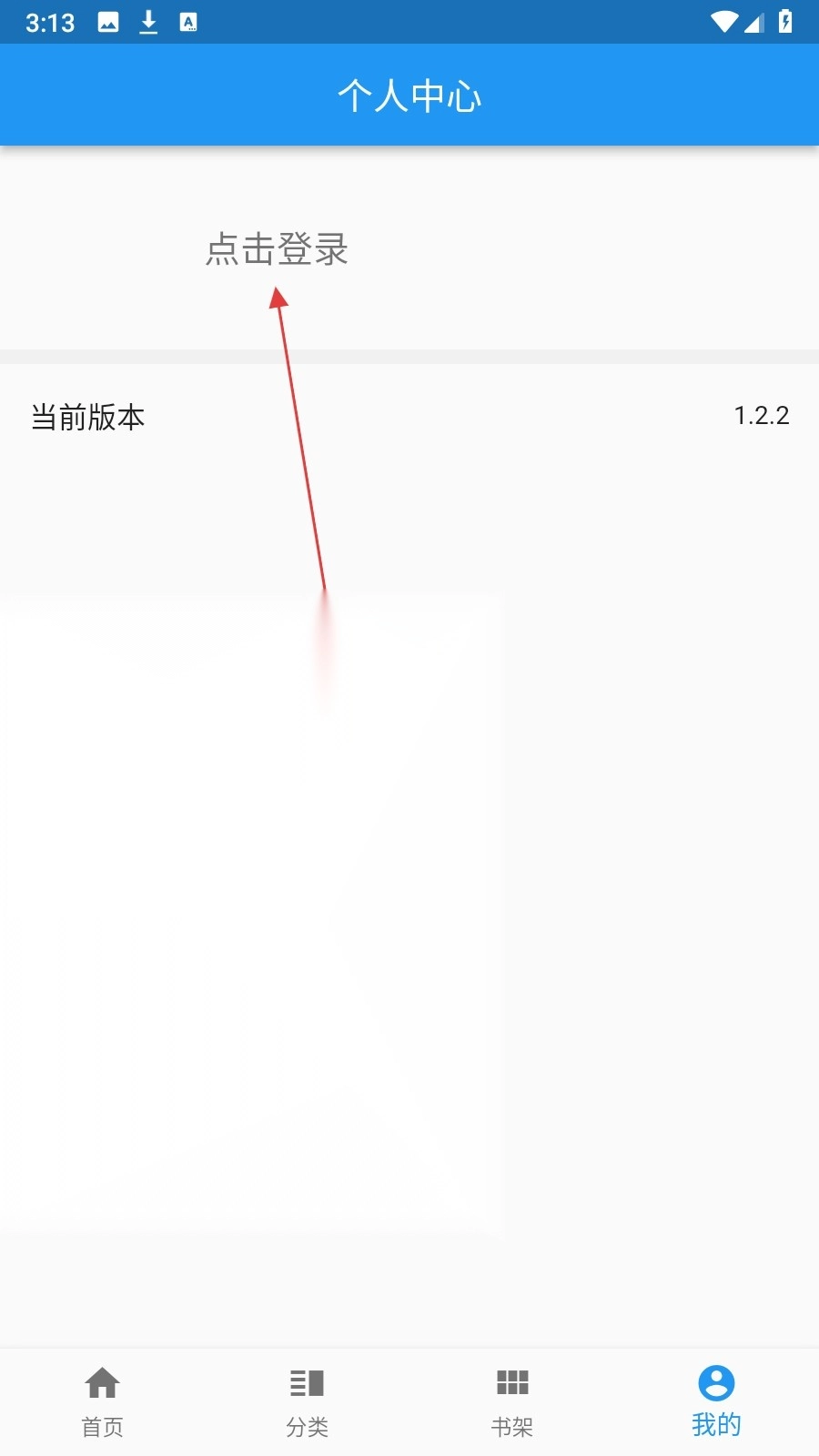Image resolution: width=819 pixels, height=1456 pixels.
Task: Tap the version number 1.2.2
Action: [762, 417]
